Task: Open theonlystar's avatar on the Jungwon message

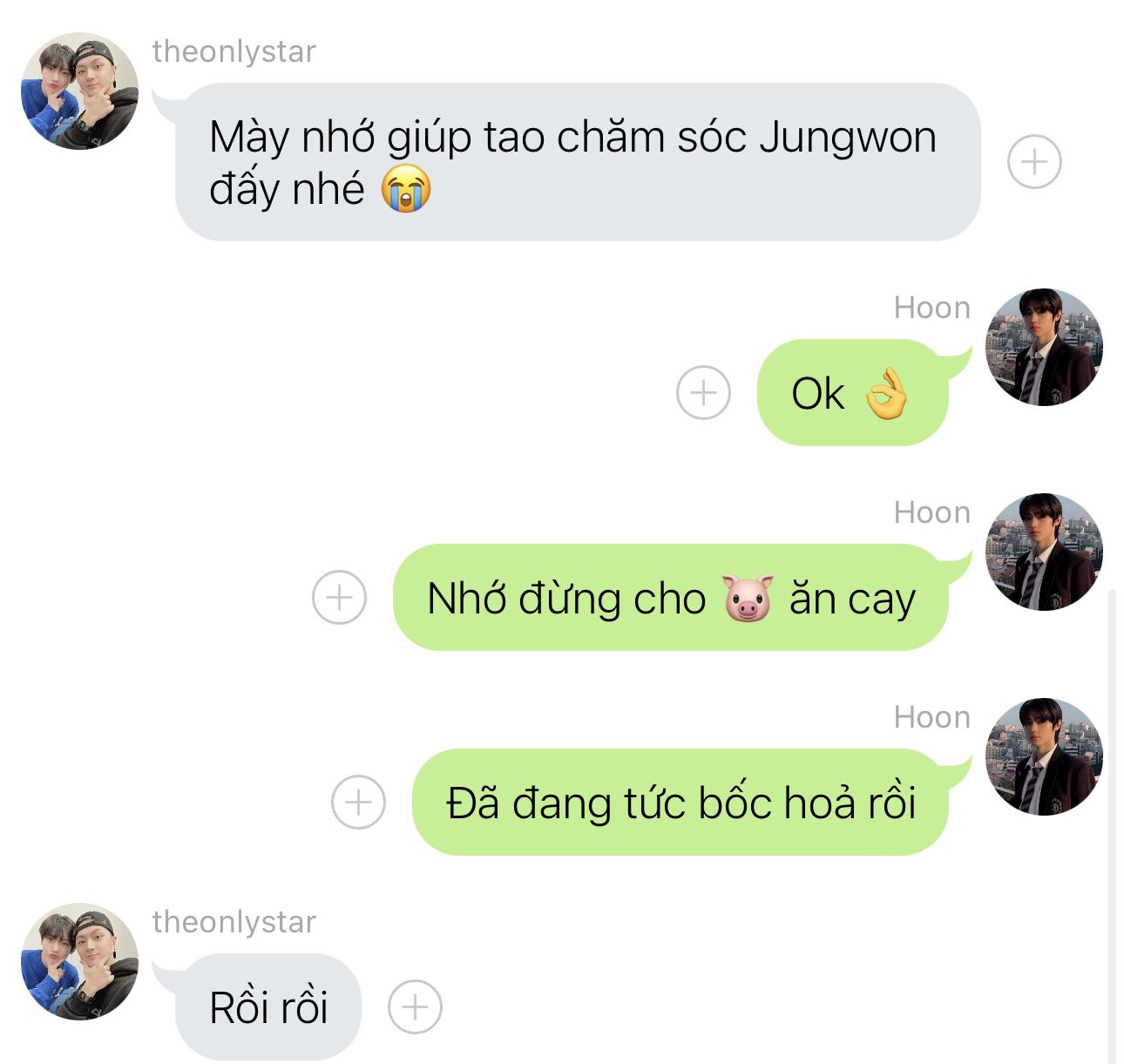Action: coord(79,91)
